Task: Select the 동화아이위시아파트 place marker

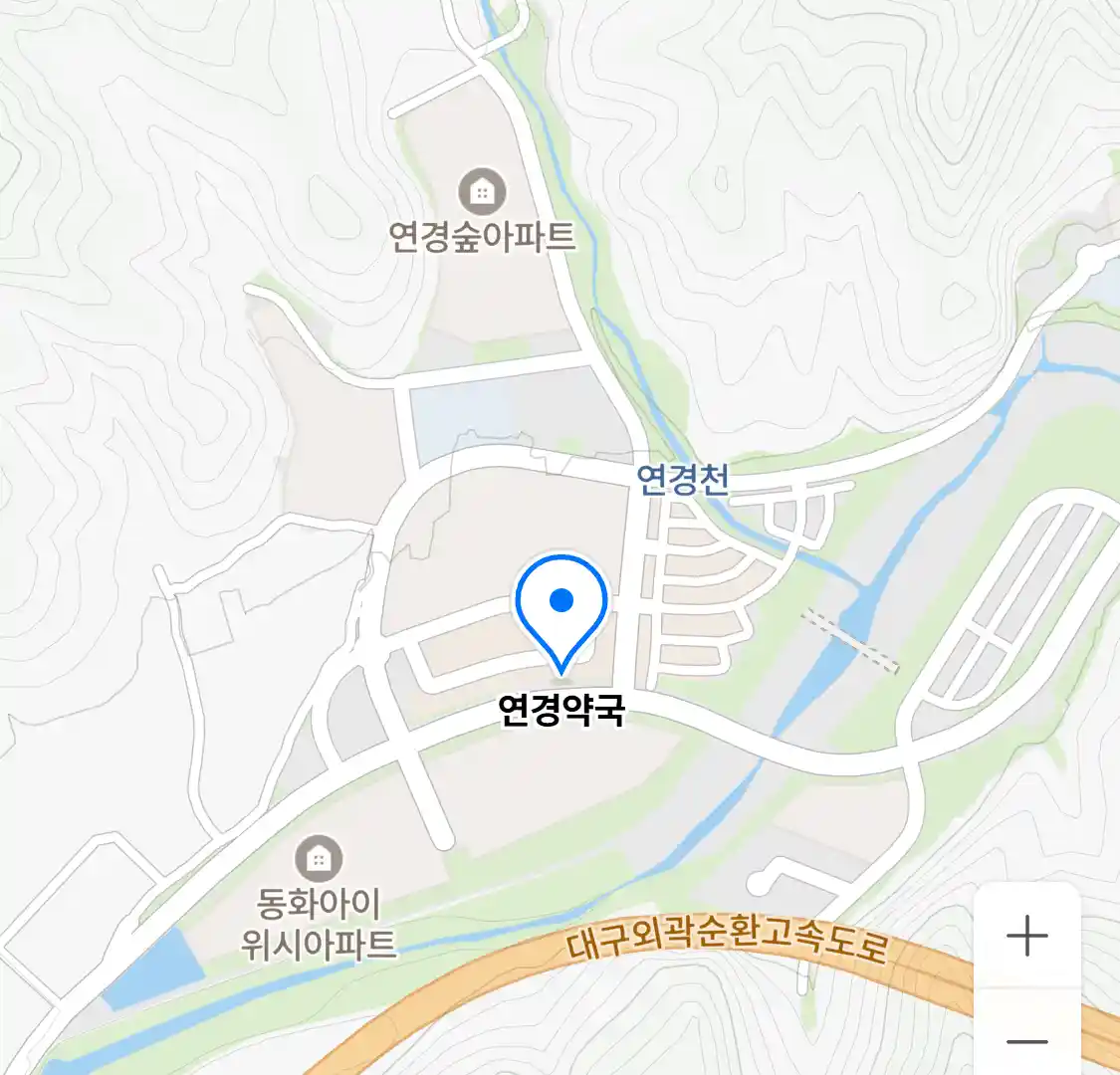Action: (319, 858)
